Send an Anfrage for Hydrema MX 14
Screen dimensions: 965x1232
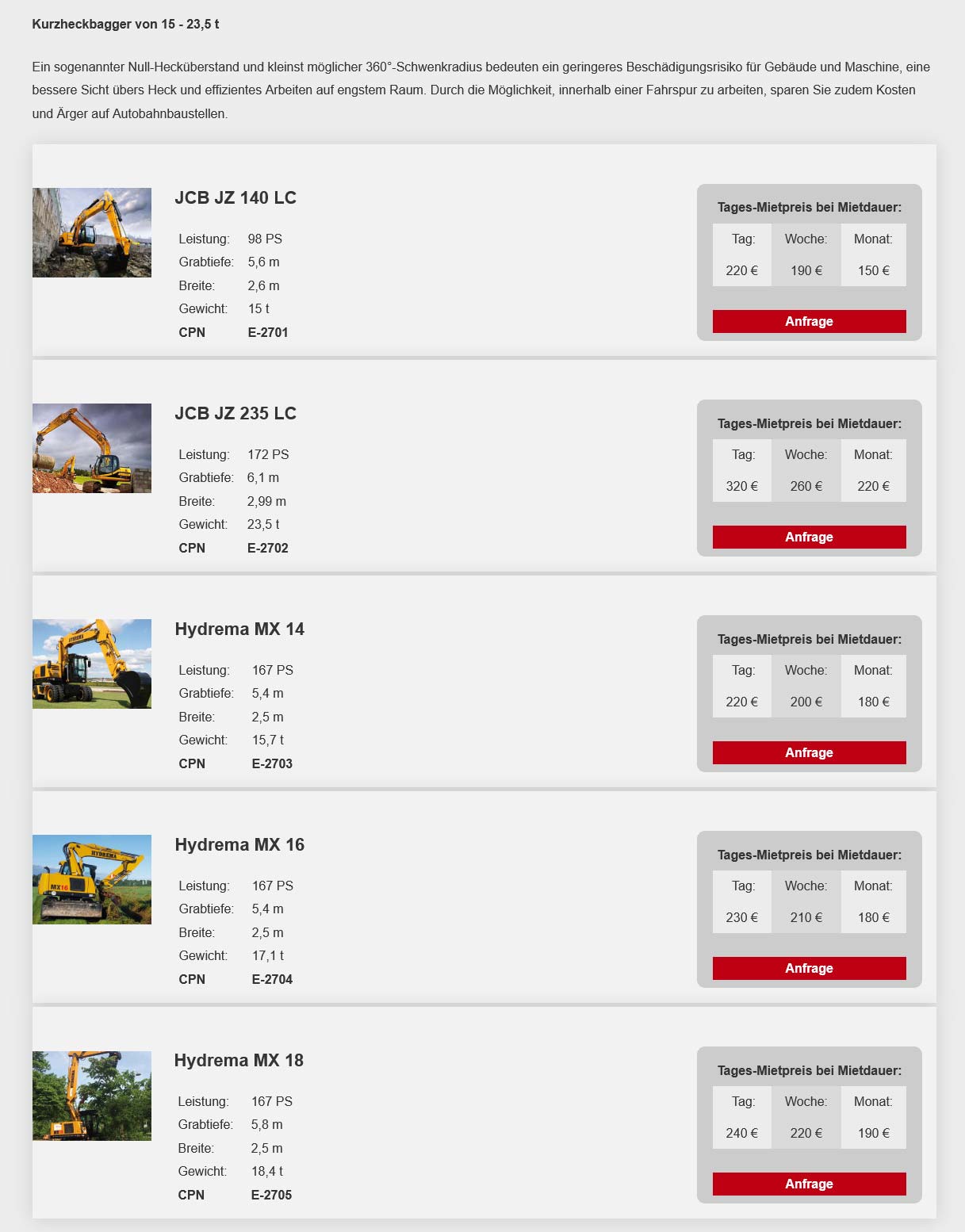(809, 752)
